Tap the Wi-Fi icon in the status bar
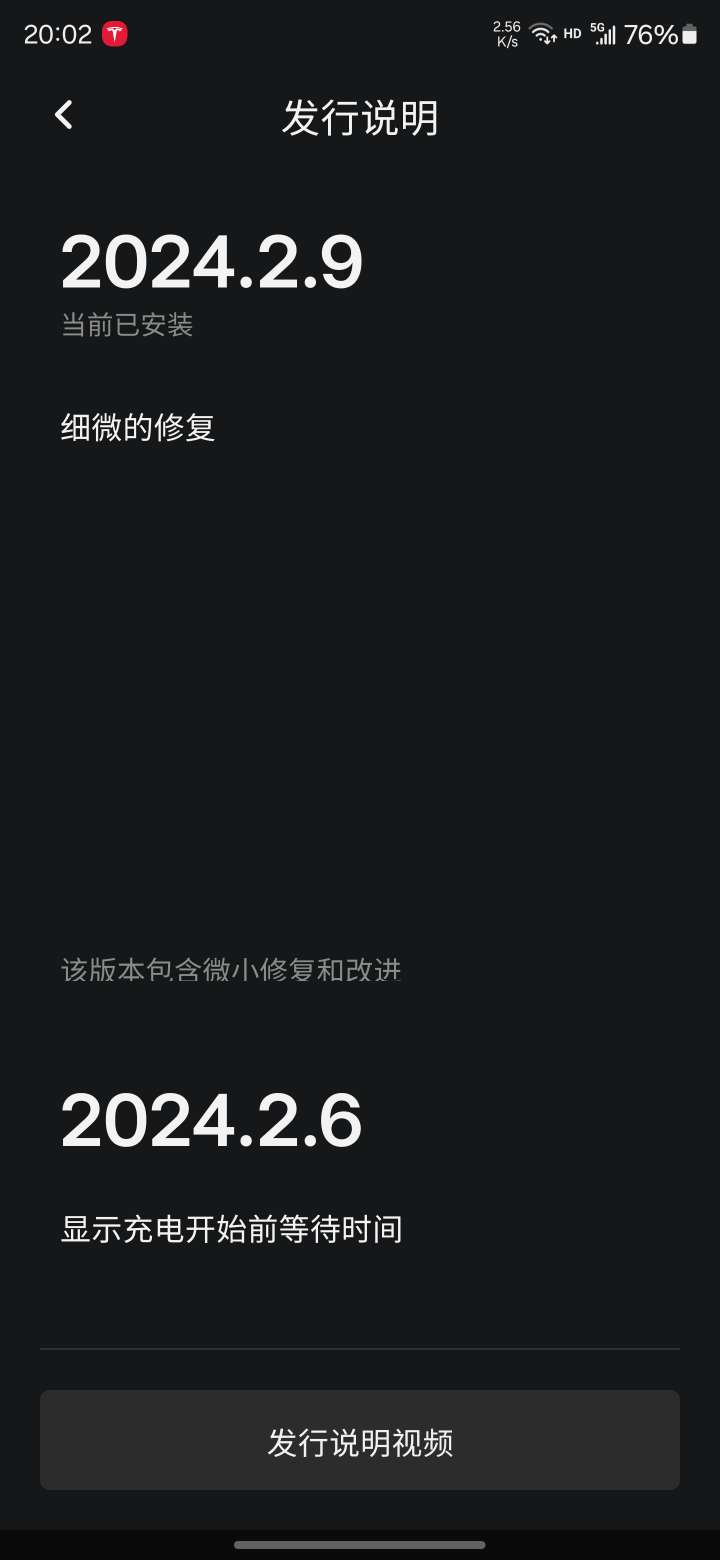Image resolution: width=720 pixels, height=1560 pixels. [x=541, y=33]
